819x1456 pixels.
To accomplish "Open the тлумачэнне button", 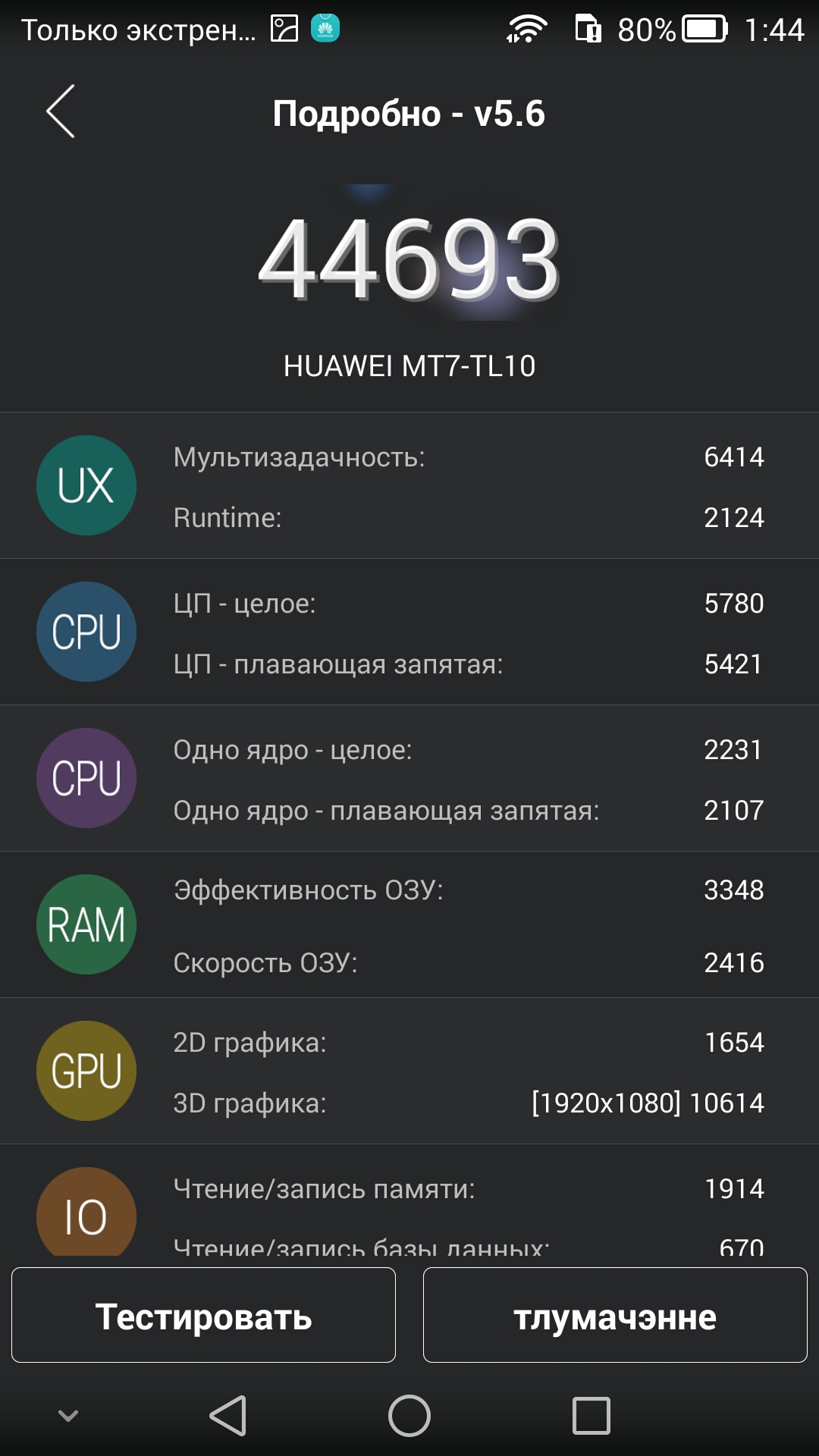I will [x=615, y=1315].
